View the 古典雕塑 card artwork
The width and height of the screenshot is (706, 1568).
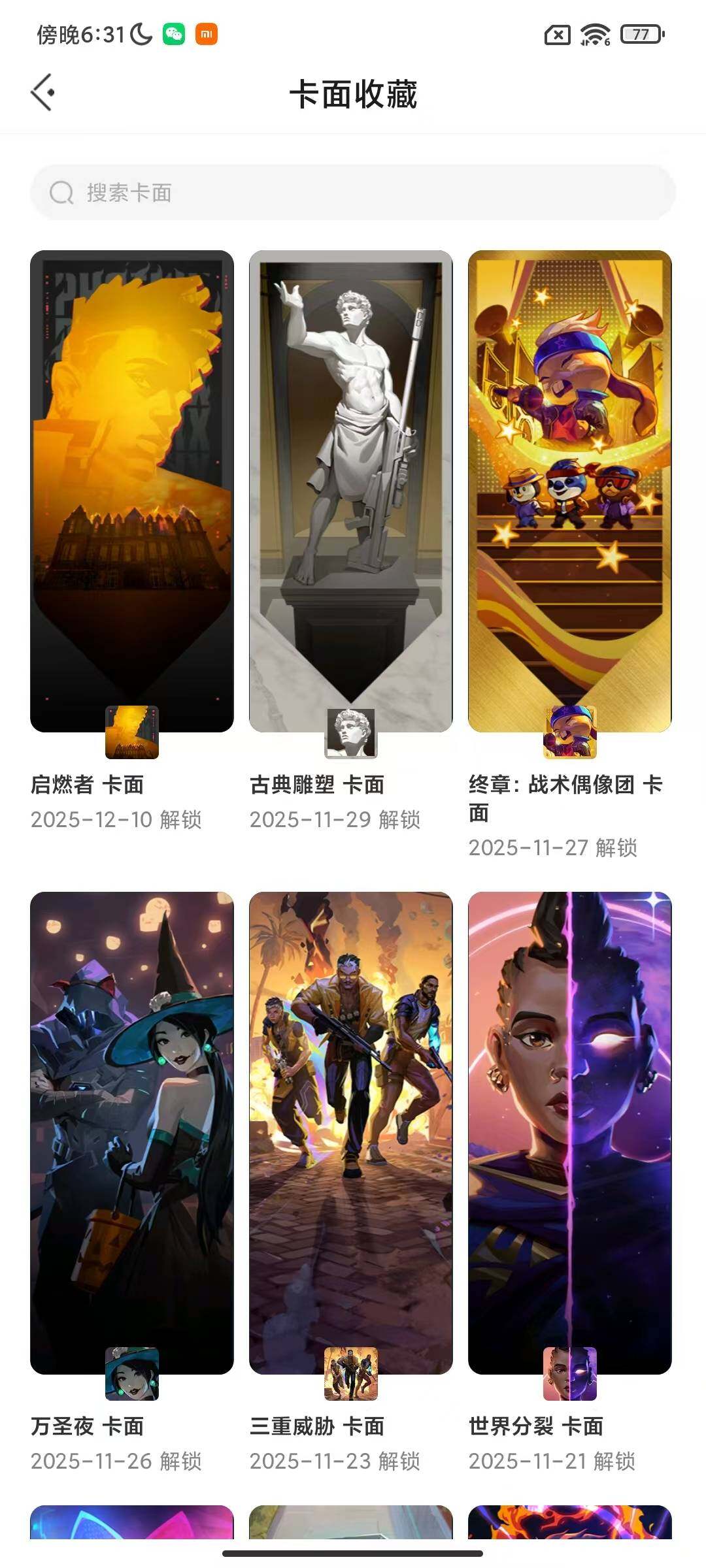(x=350, y=457)
